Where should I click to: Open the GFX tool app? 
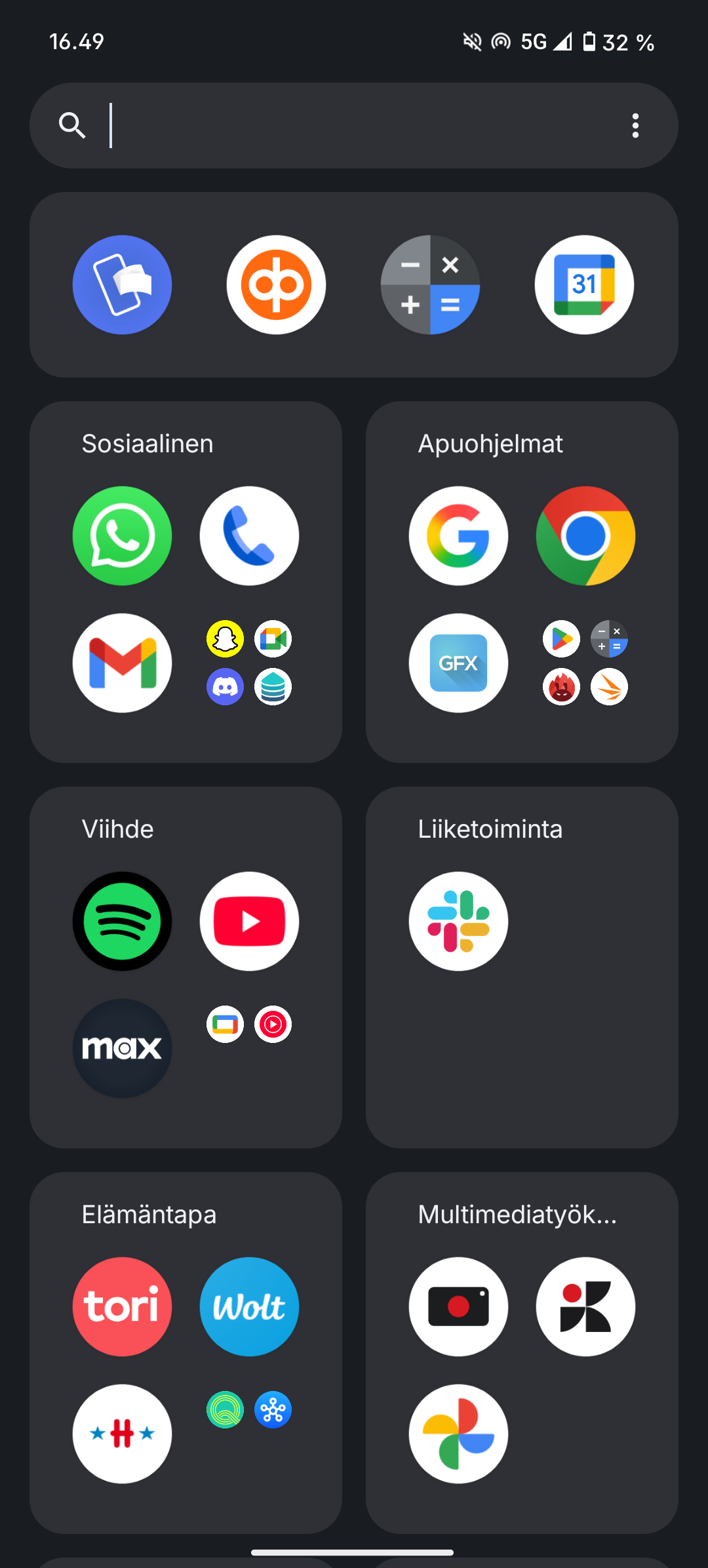point(458,663)
